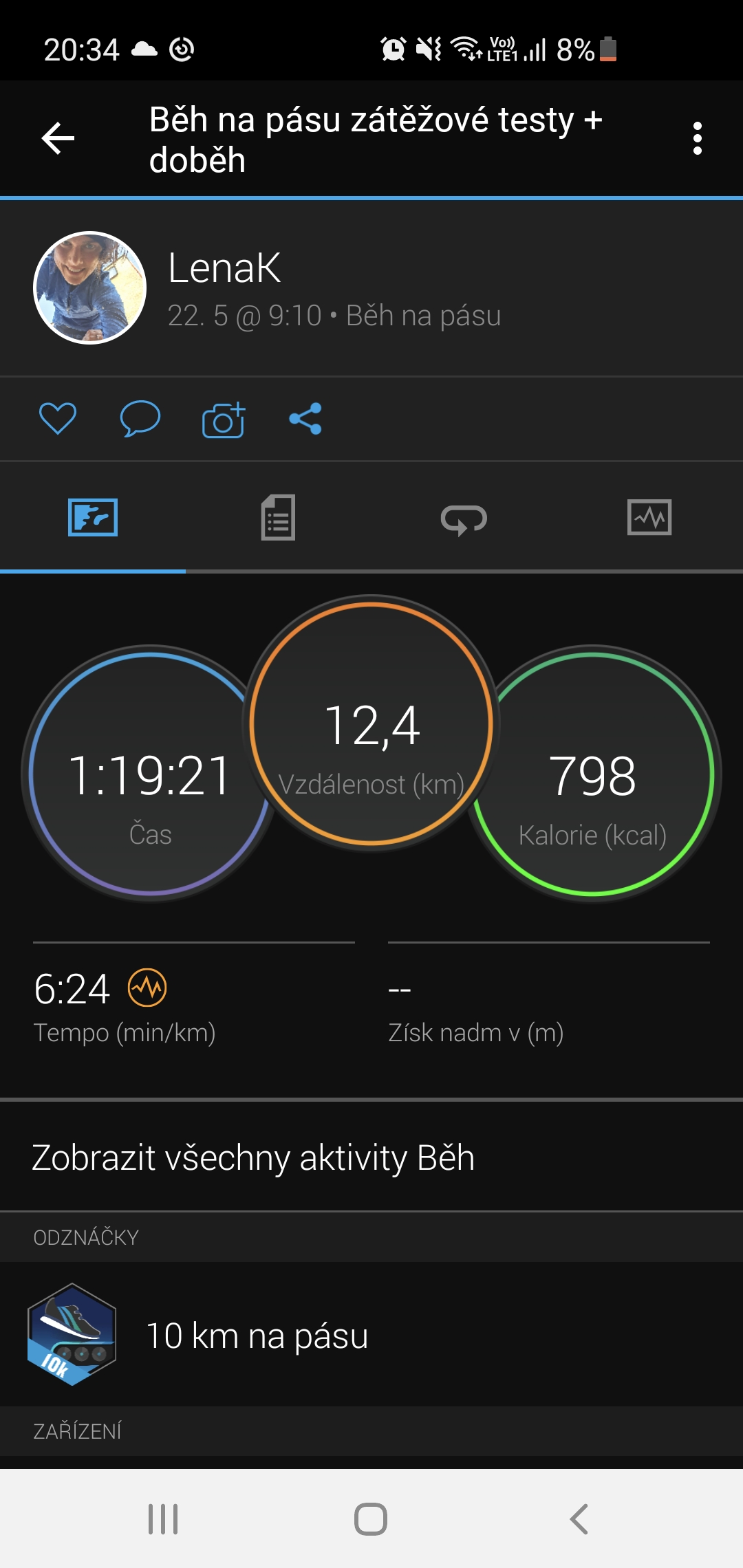Tap the system home button
The height and width of the screenshot is (1568, 743).
pyautogui.click(x=371, y=1519)
